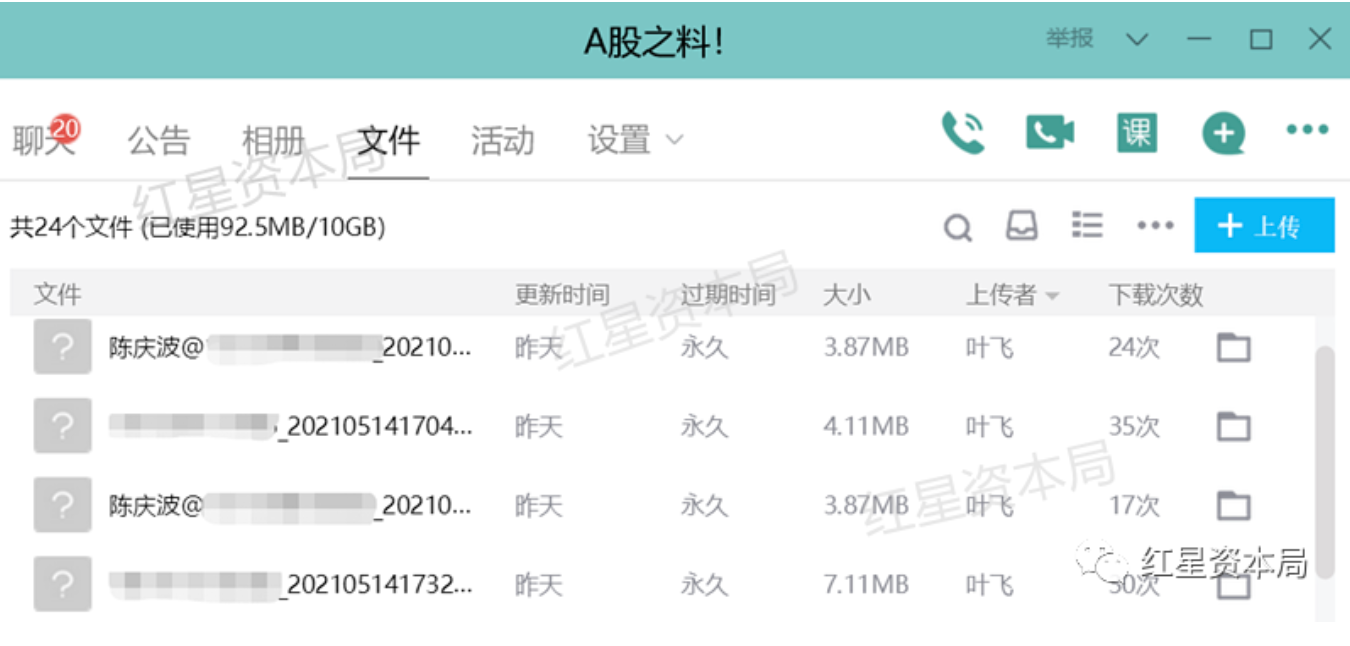The height and width of the screenshot is (646, 1350).
Task: Open folder icon for the 24次 file
Action: coord(1233,348)
